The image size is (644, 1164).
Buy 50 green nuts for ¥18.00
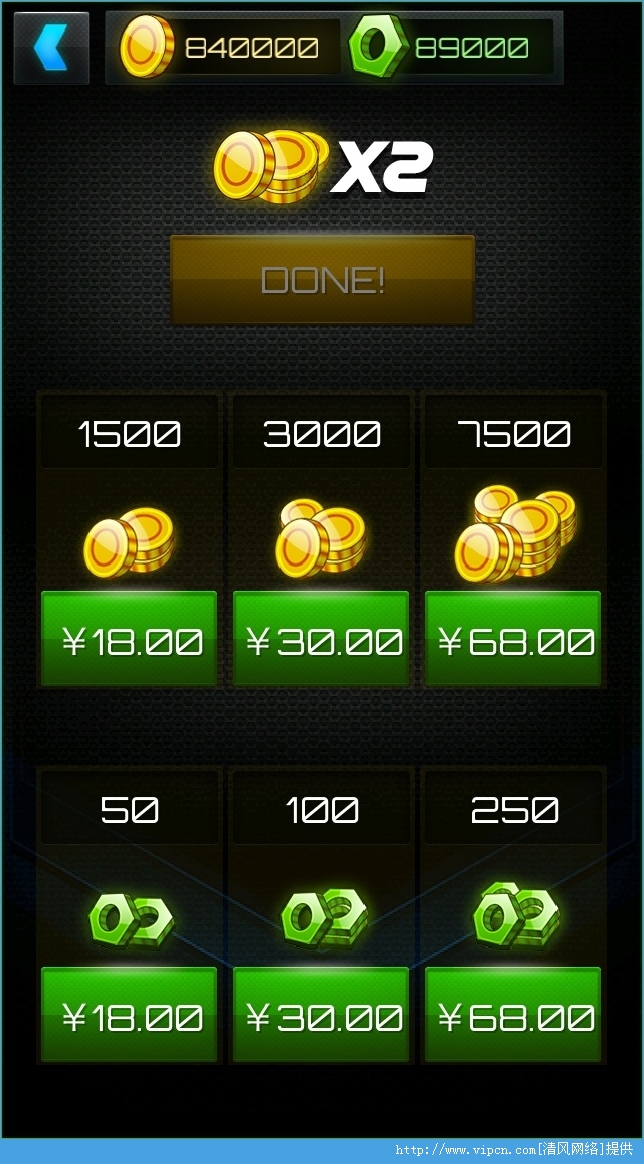129,1015
